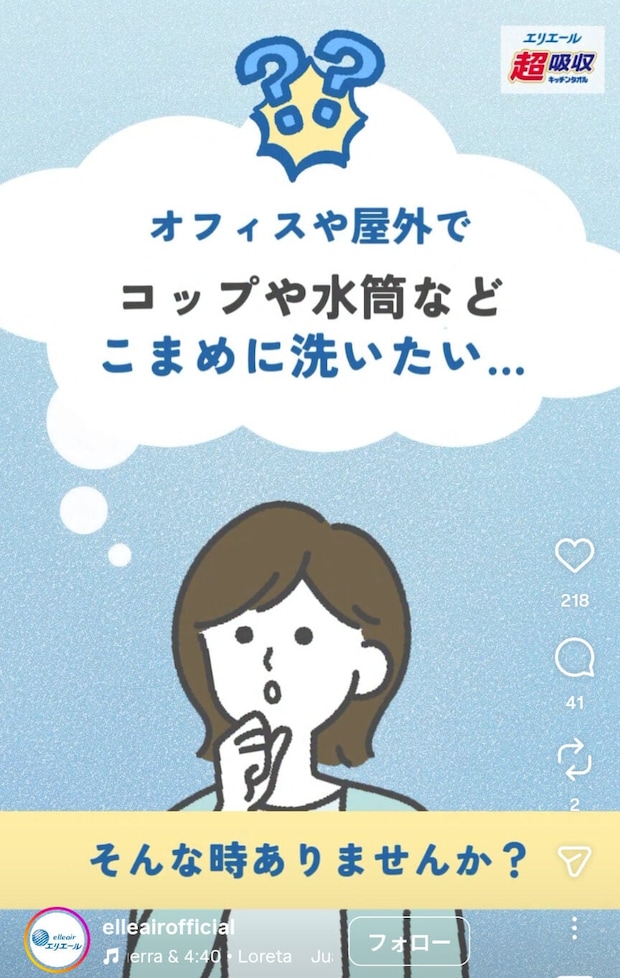The height and width of the screenshot is (978, 620).
Task: Follow elleairofficial with the フォロー button
Action: (x=408, y=941)
